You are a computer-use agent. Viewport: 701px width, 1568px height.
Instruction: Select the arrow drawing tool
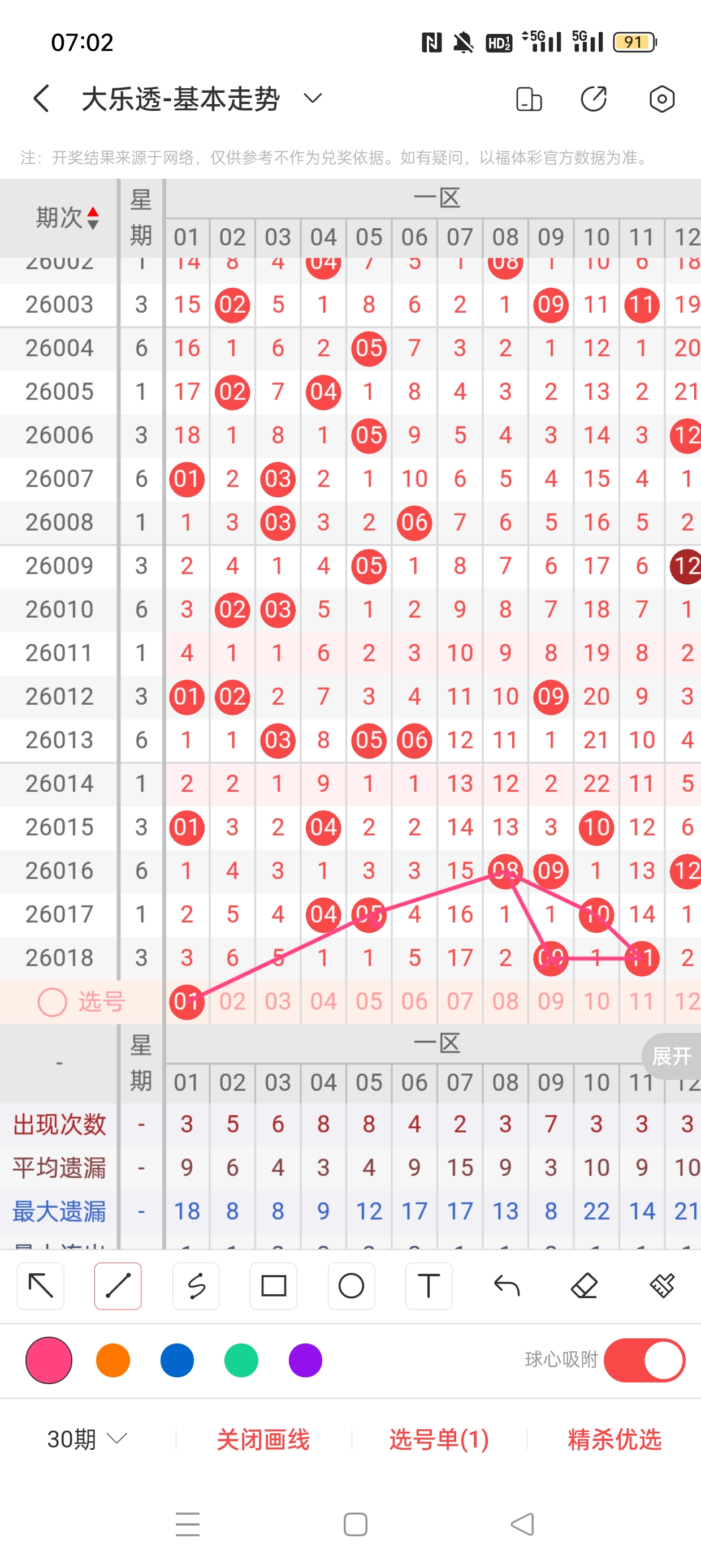[x=41, y=1286]
